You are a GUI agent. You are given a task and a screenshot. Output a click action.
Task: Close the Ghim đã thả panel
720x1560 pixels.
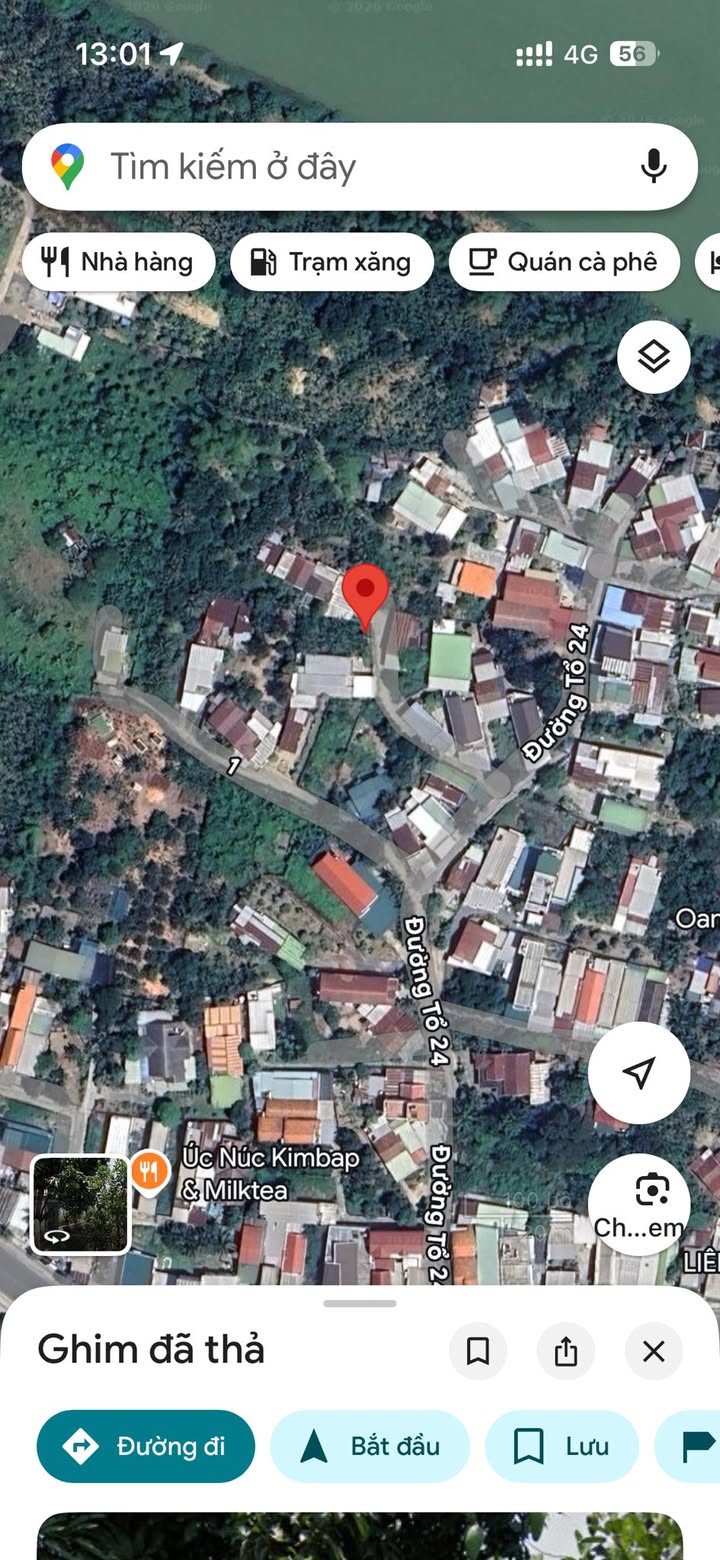[654, 1352]
